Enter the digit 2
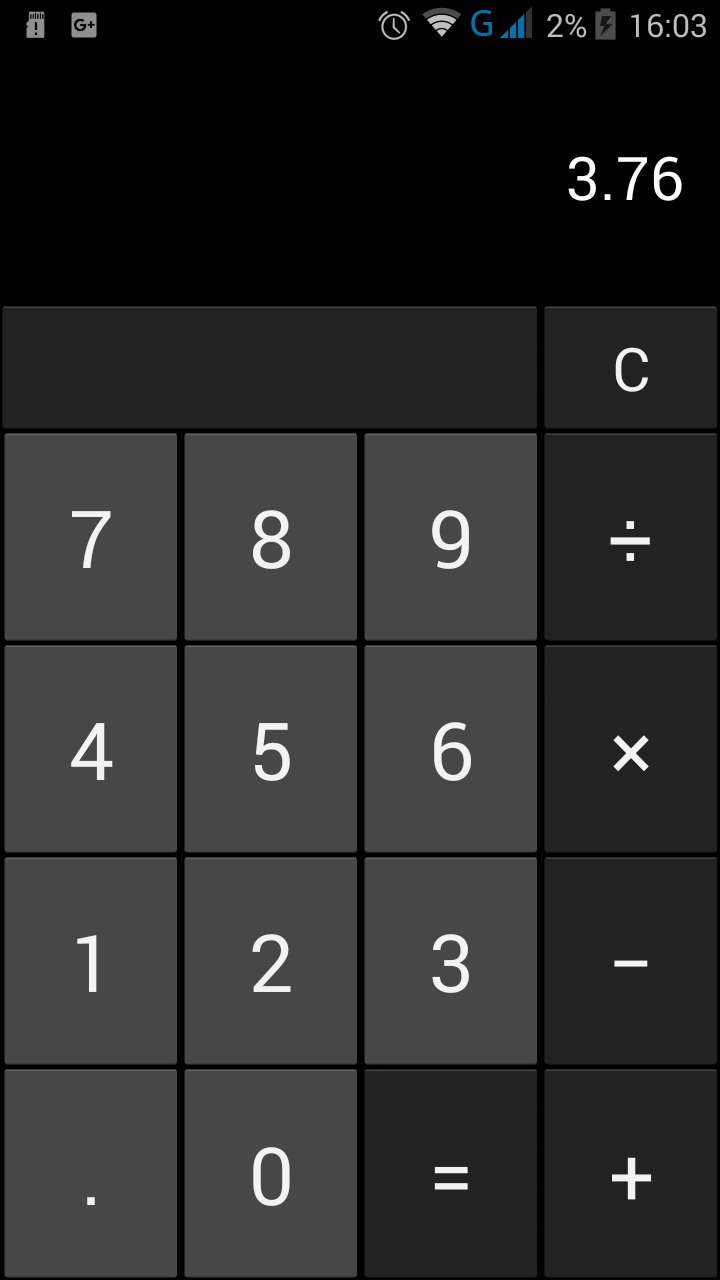The height and width of the screenshot is (1280, 720). pyautogui.click(x=271, y=961)
